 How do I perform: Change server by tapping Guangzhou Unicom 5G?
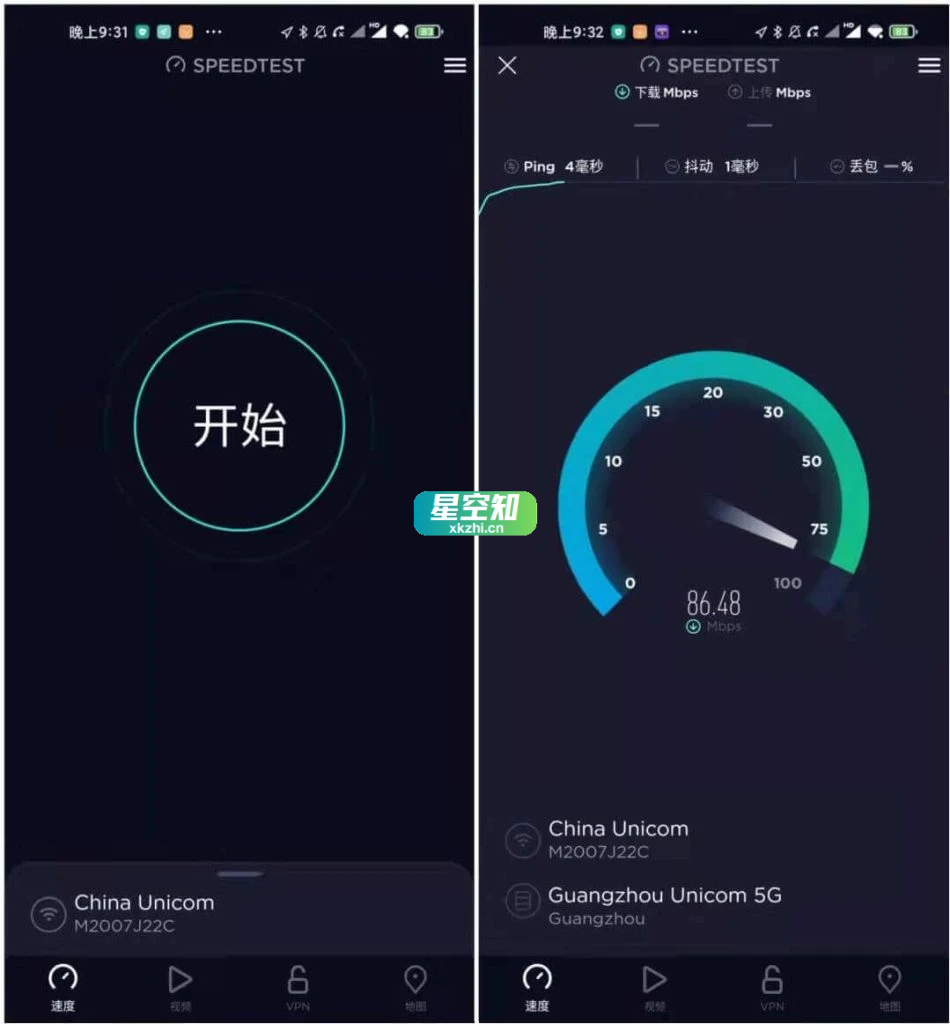tap(665, 895)
